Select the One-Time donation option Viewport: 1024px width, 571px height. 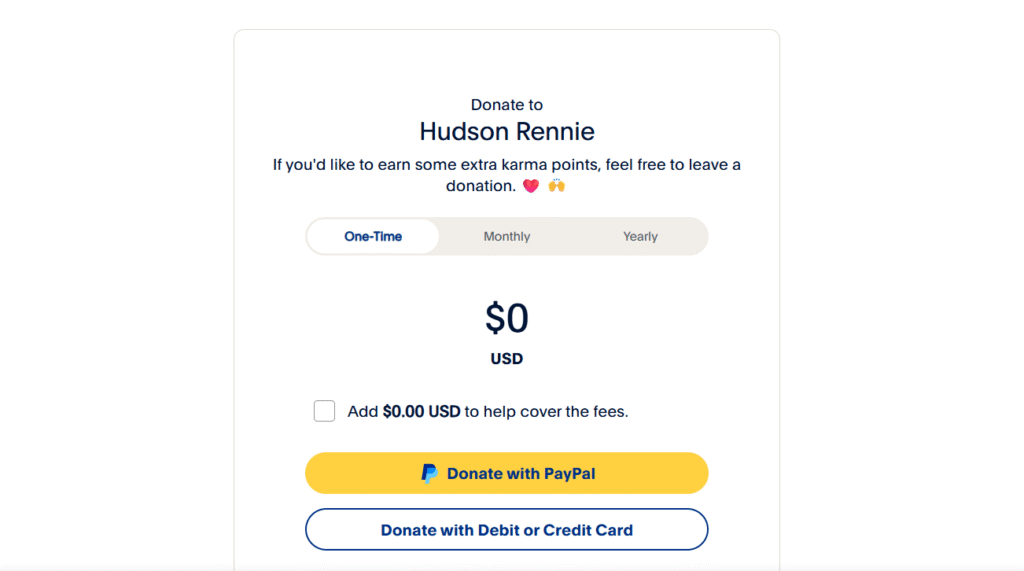(x=373, y=237)
